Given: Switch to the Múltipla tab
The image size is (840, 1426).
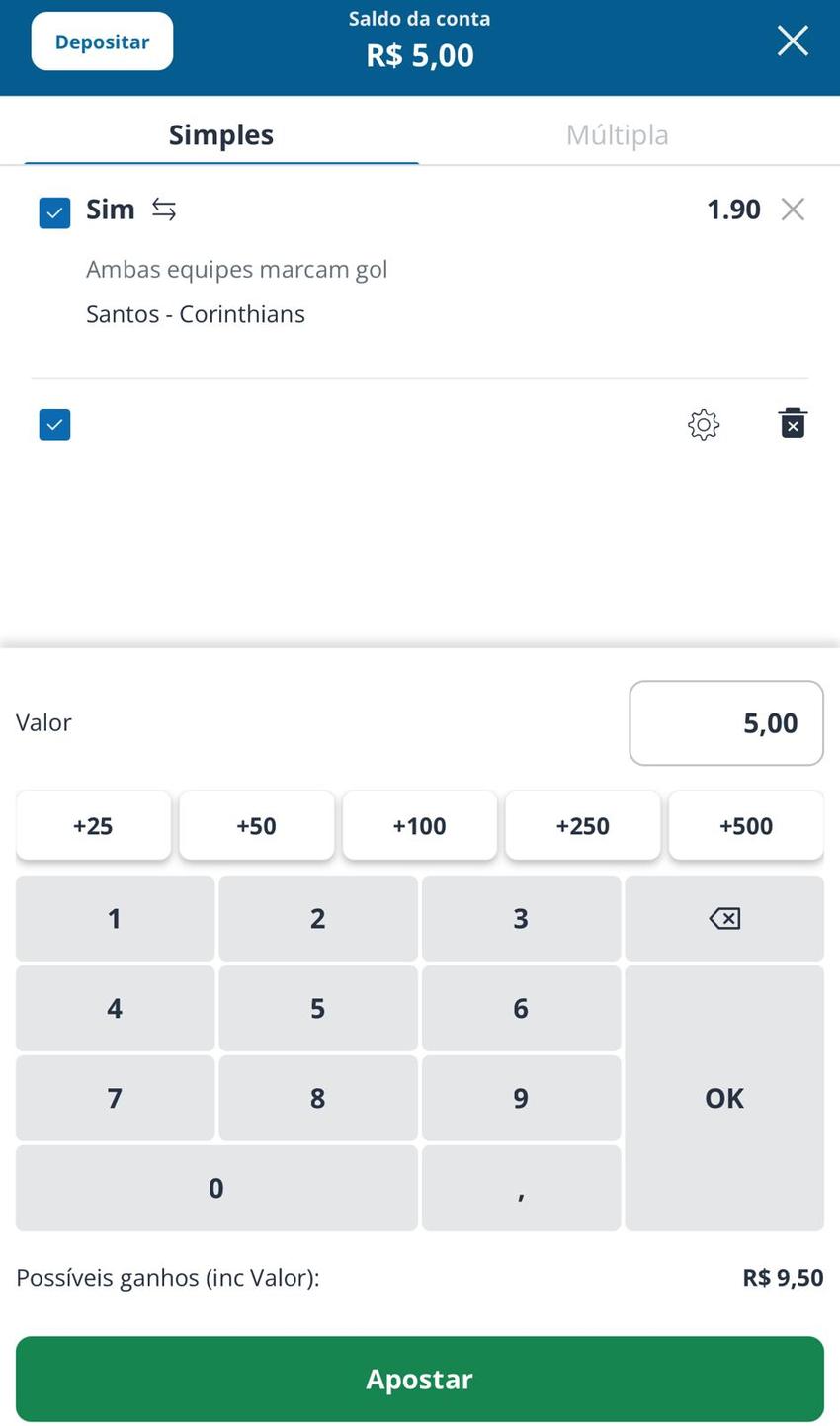Looking at the screenshot, I should click(617, 134).
